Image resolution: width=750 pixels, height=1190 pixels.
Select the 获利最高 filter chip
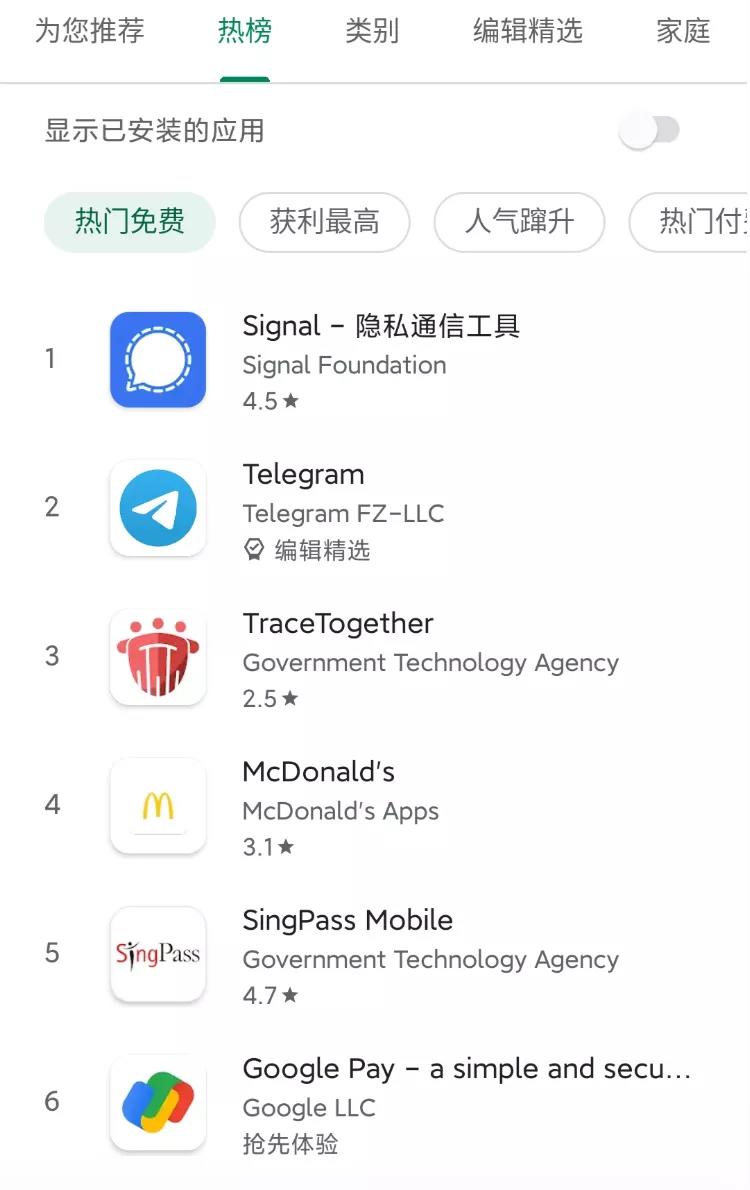[x=324, y=222]
